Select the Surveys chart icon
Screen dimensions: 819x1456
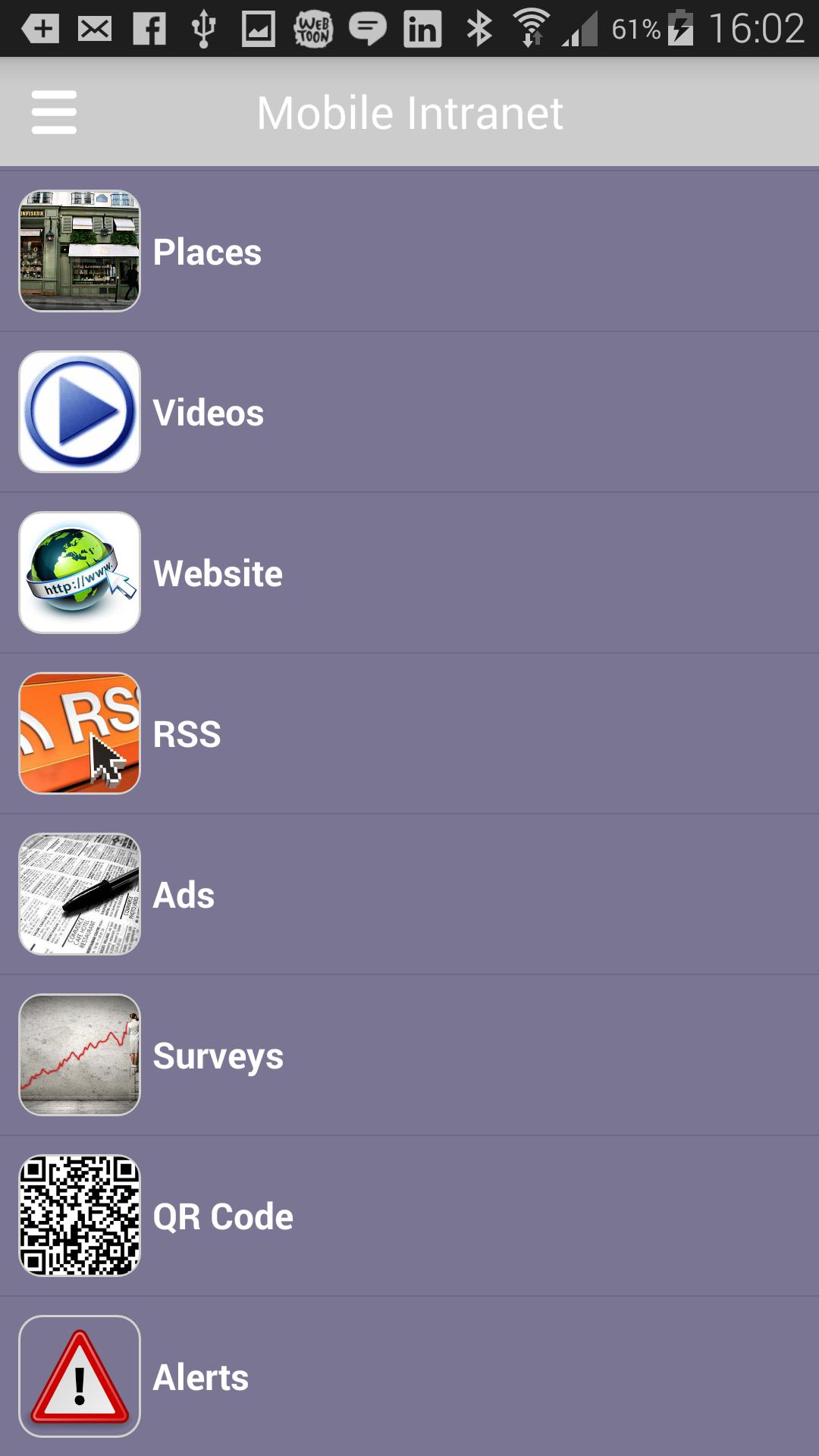pos(78,1054)
